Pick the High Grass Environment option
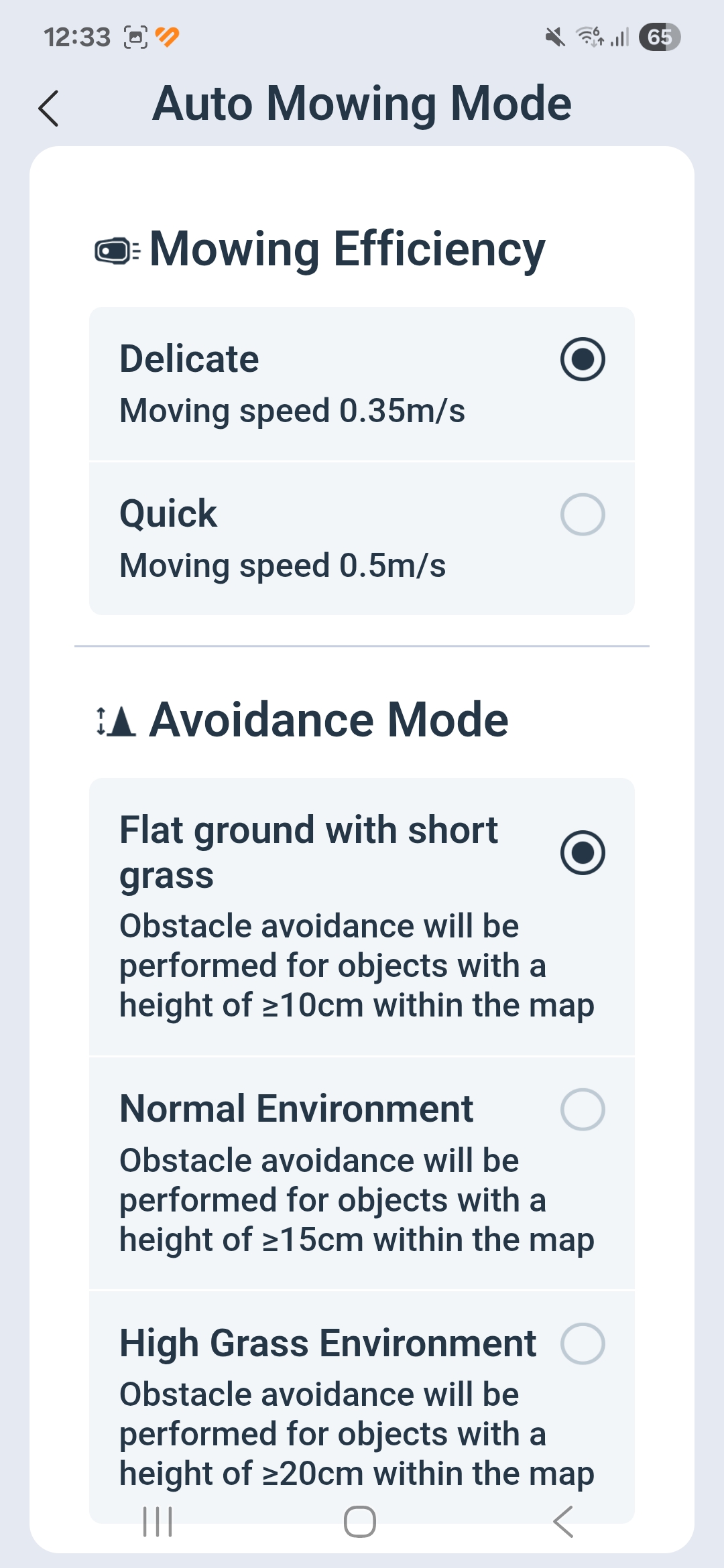724x1568 pixels. tap(362, 1407)
